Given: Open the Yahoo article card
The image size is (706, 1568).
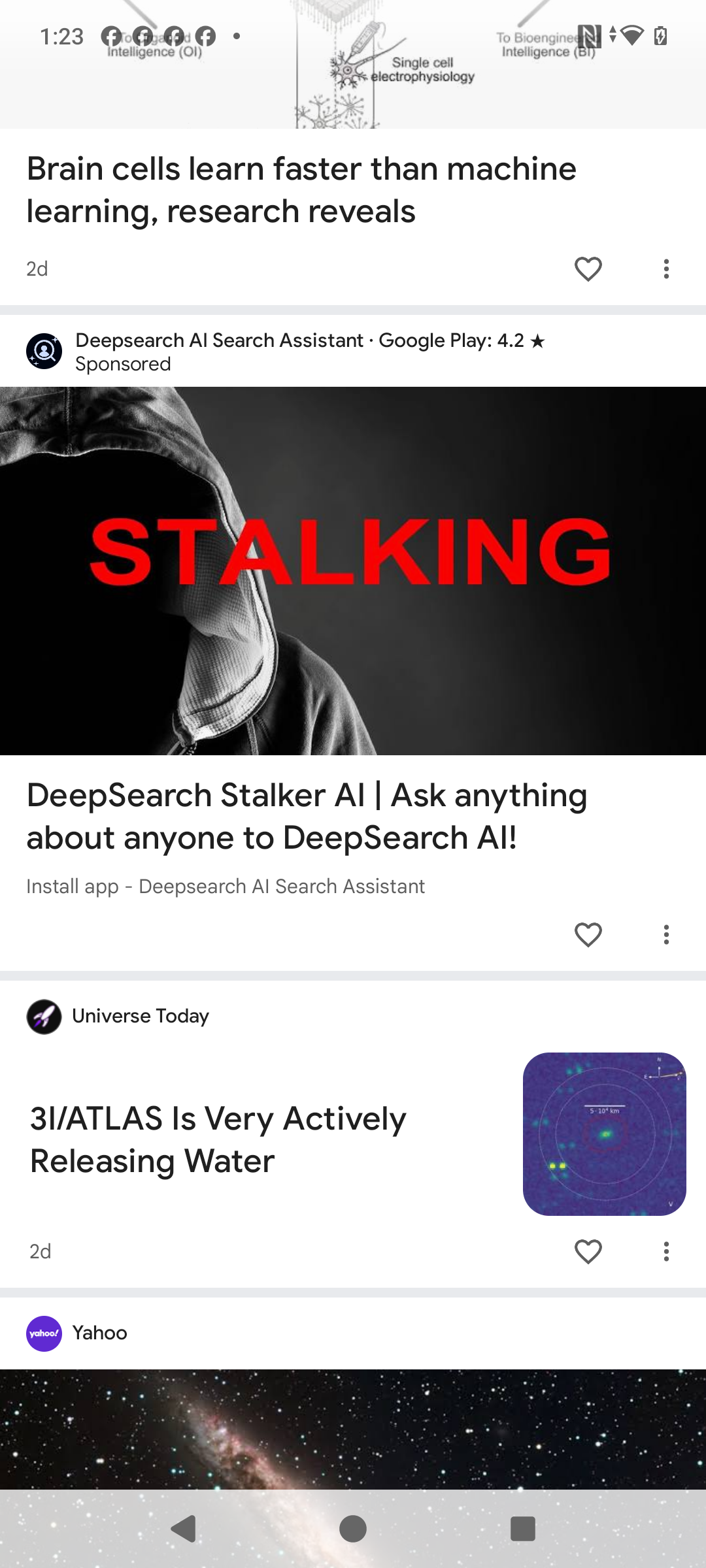Looking at the screenshot, I should pos(353,1424).
